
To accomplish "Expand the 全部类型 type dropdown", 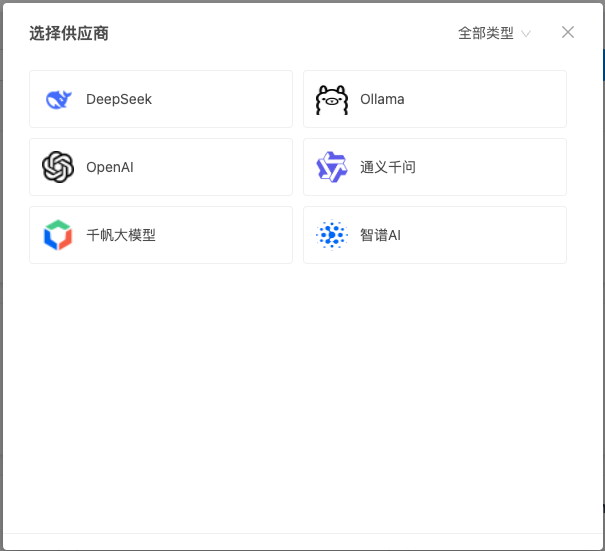I will click(494, 33).
